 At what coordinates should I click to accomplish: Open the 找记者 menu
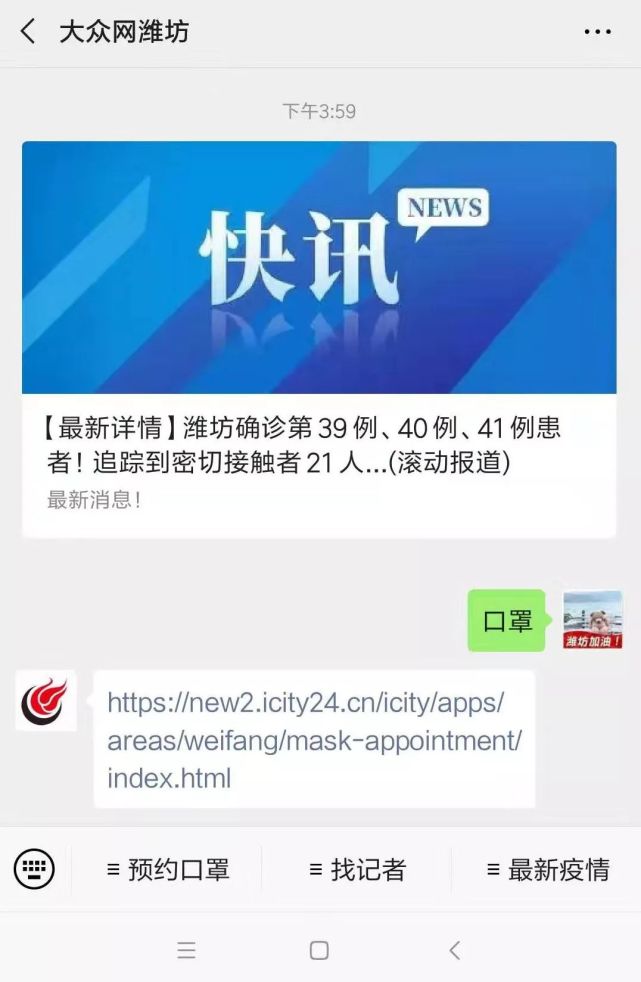coord(357,869)
